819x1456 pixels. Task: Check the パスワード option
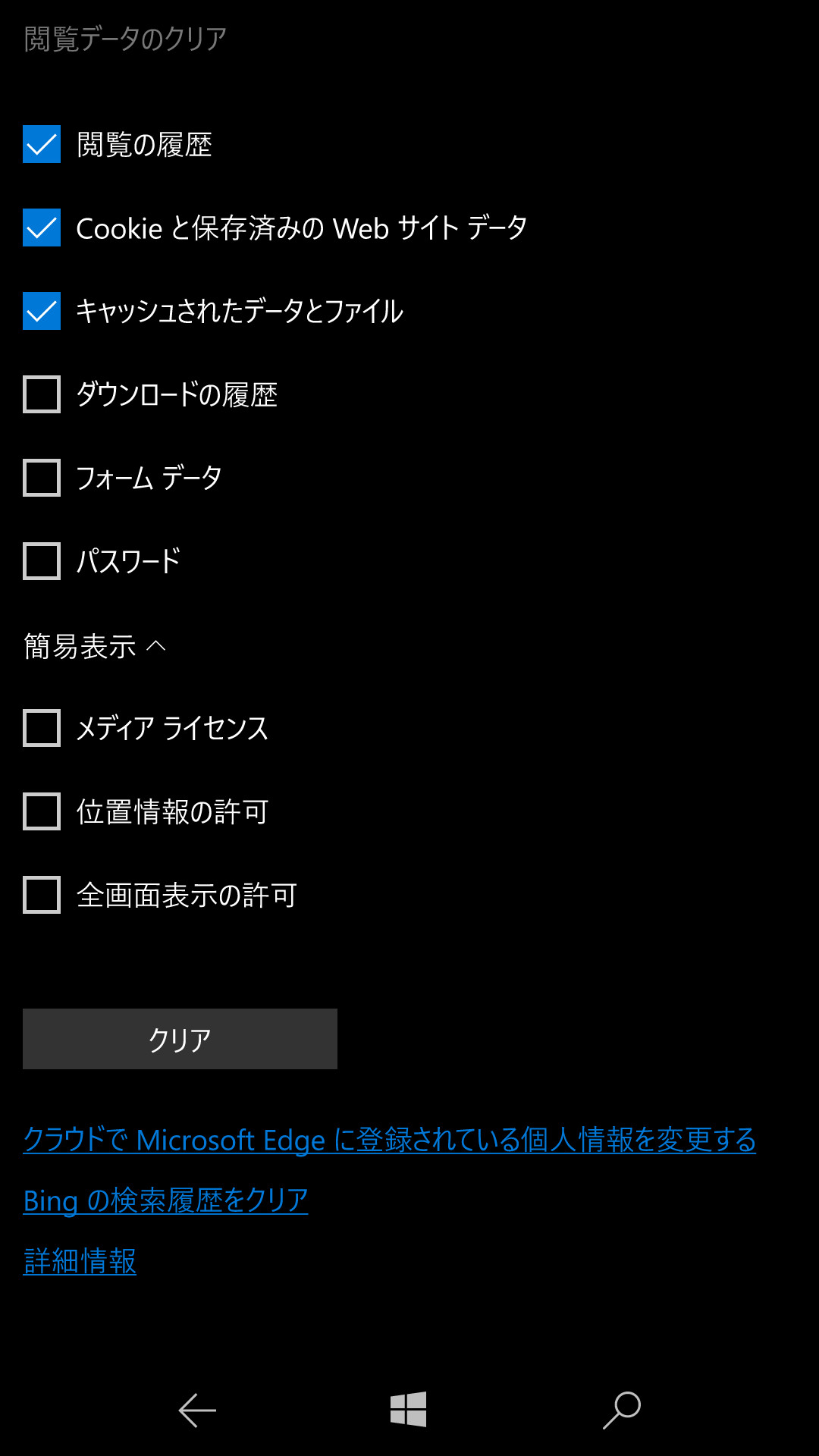coord(42,561)
